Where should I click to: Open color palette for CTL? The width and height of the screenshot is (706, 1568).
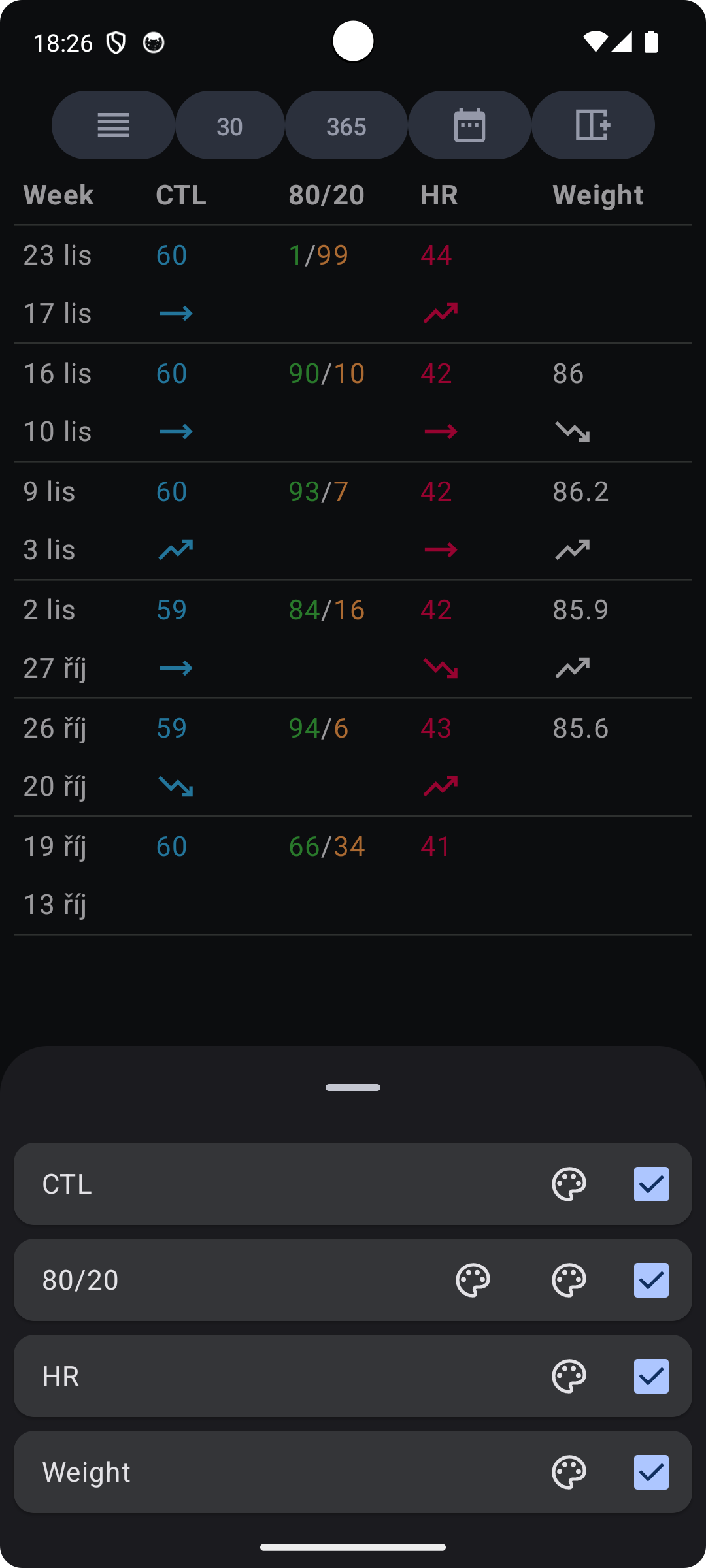point(569,1184)
